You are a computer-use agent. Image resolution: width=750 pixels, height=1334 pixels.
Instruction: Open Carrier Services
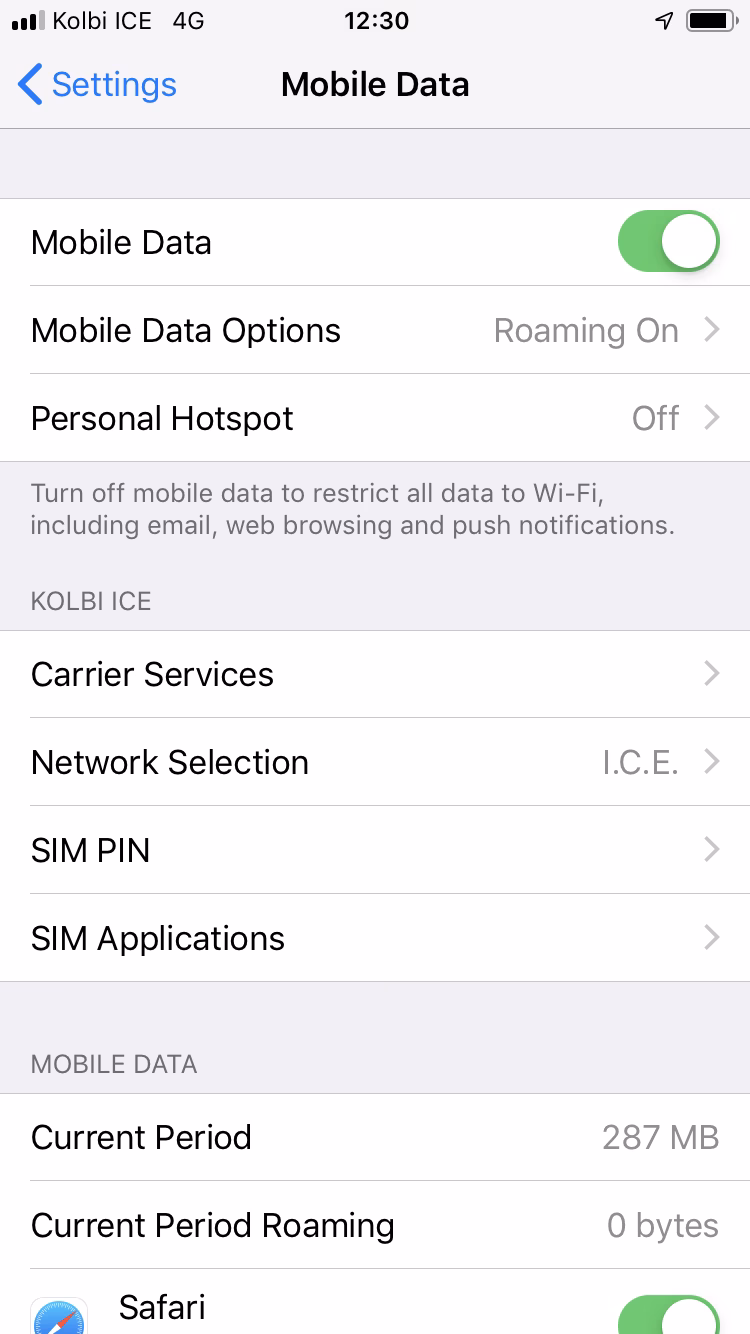point(375,674)
